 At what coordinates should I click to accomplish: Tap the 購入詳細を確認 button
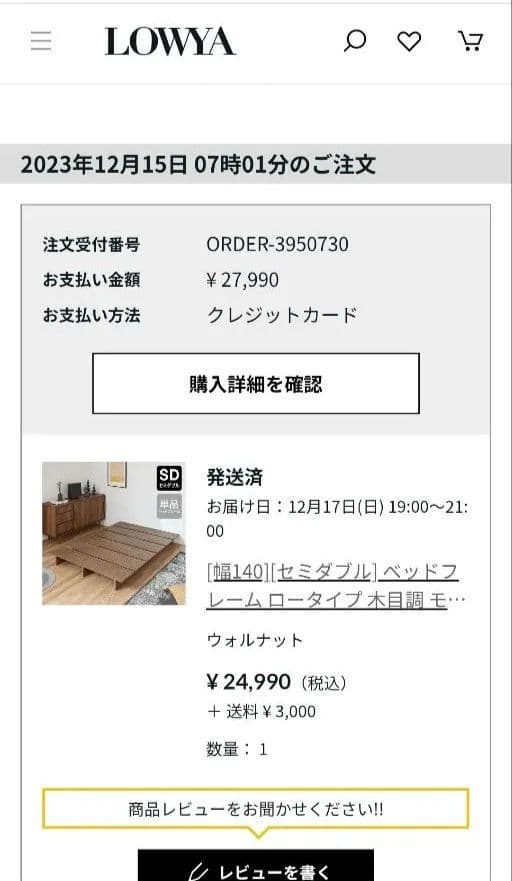point(256,383)
